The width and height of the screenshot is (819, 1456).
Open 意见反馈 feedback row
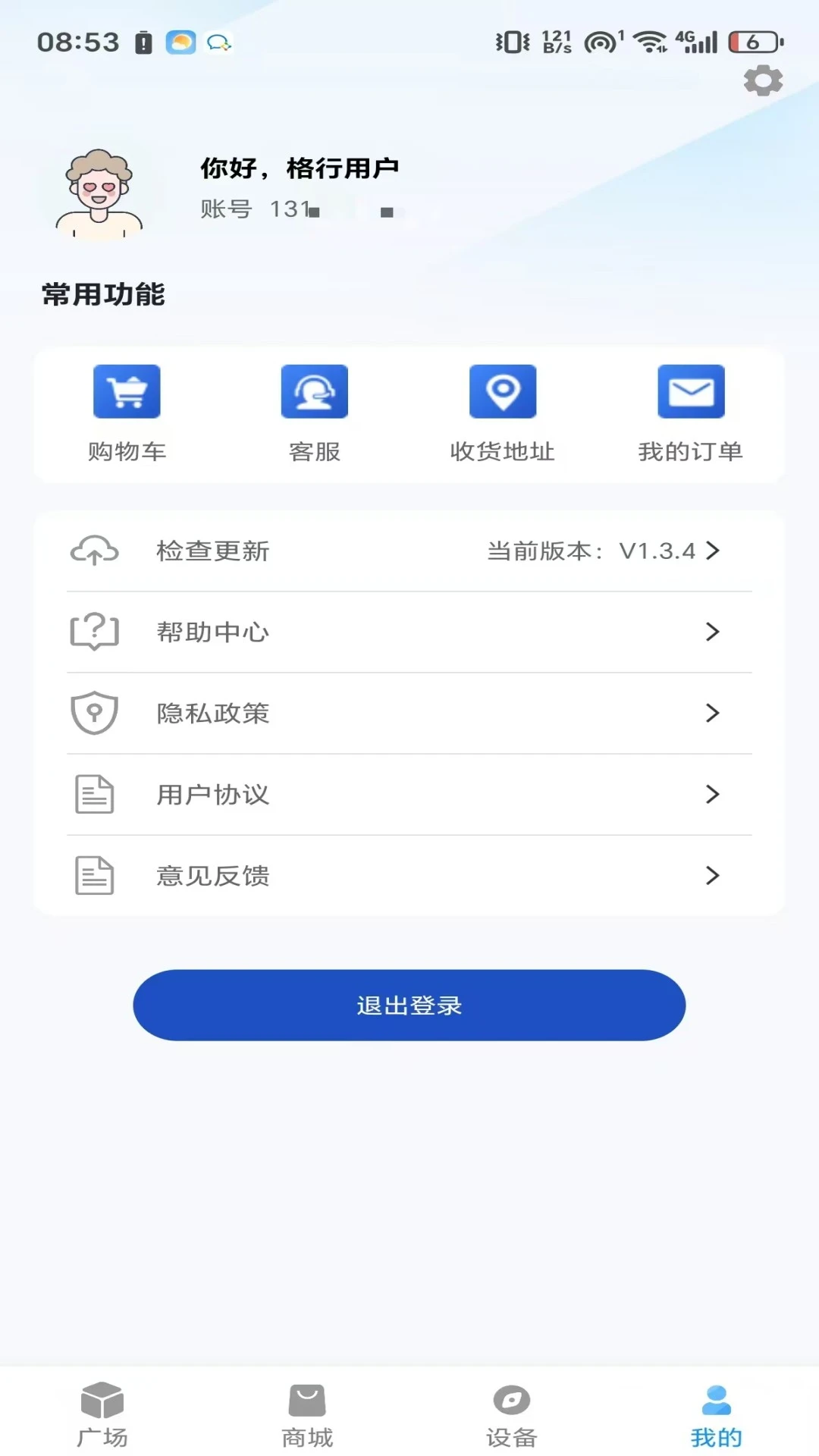pos(409,875)
